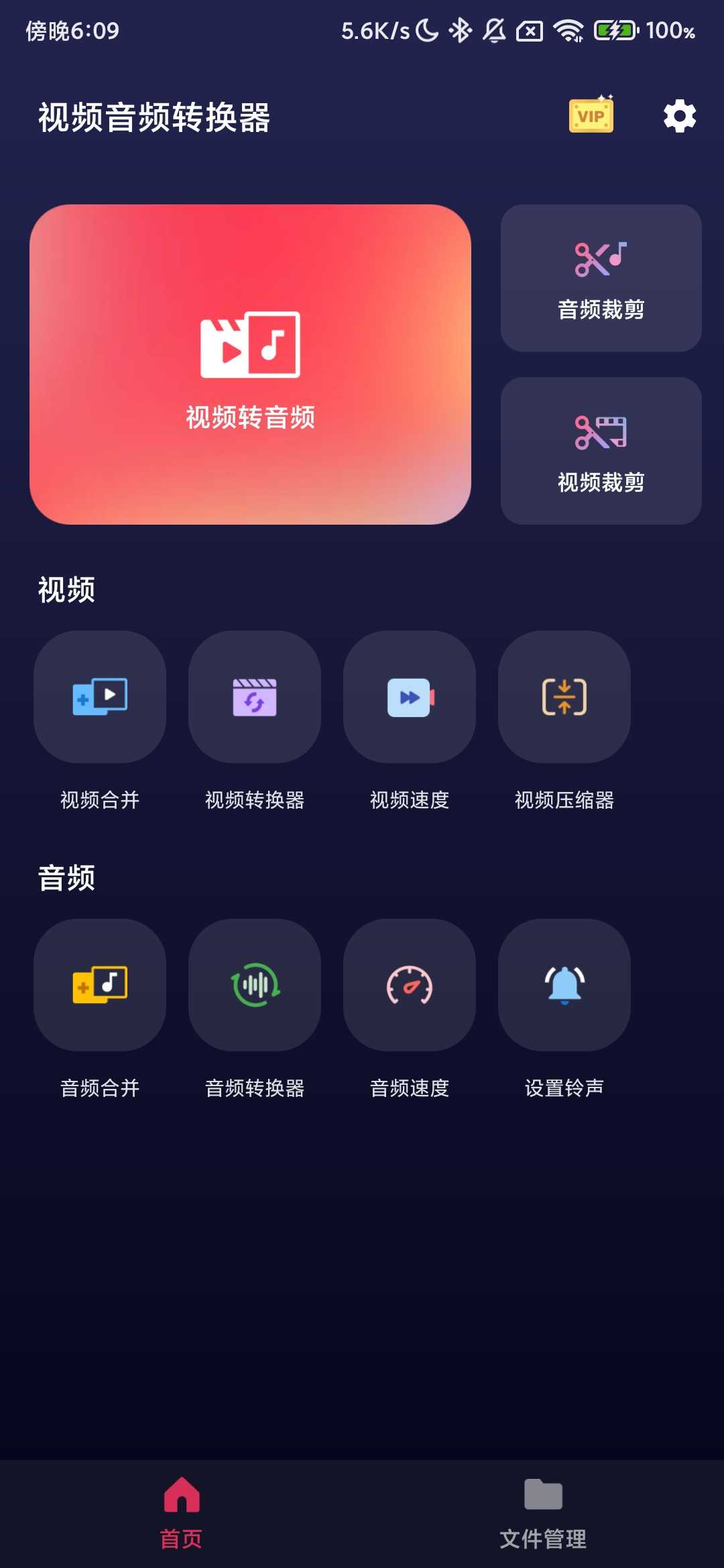Open settings via the gear icon
724x1568 pixels.
click(x=680, y=116)
